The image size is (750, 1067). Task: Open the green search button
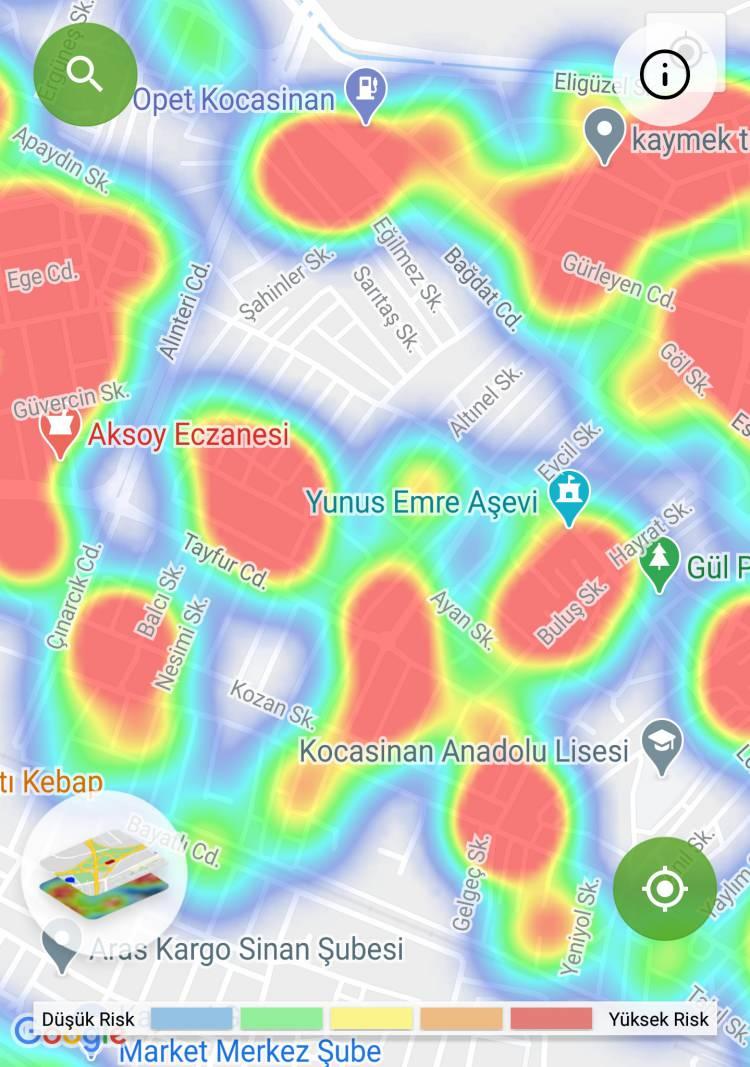click(85, 74)
